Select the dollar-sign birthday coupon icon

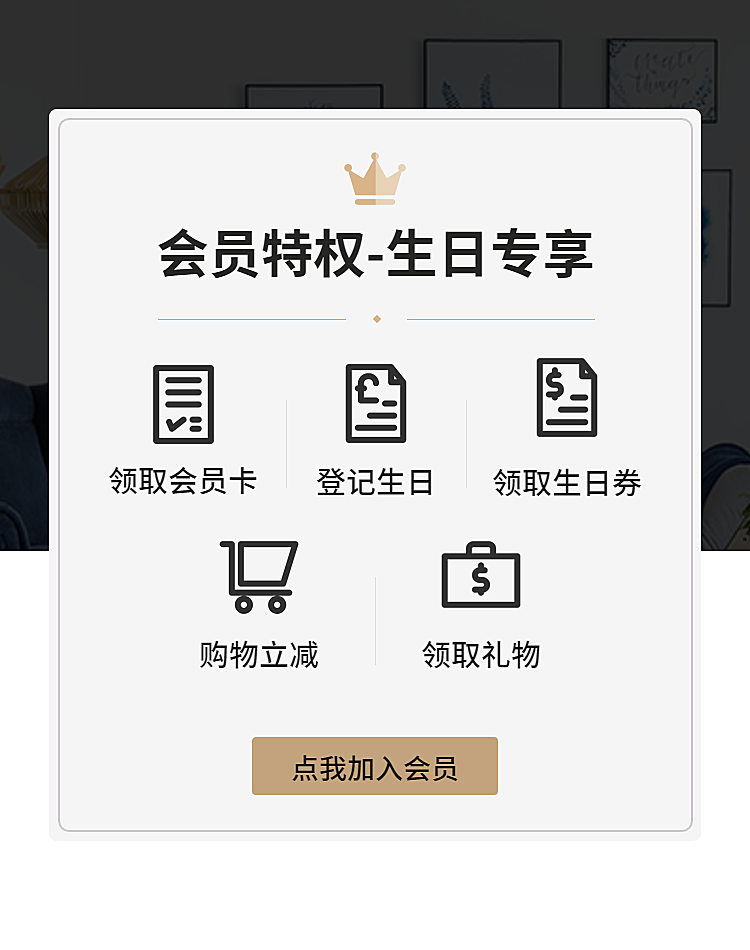coord(565,398)
